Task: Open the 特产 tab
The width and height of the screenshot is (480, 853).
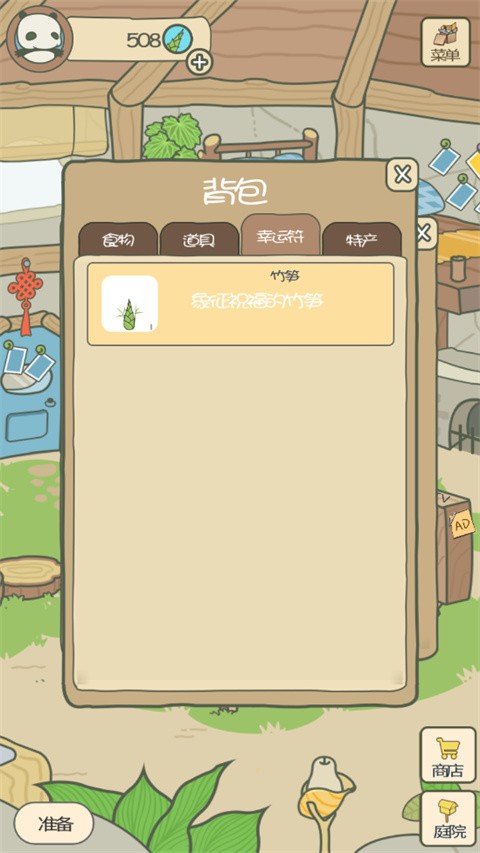Action: tap(362, 239)
